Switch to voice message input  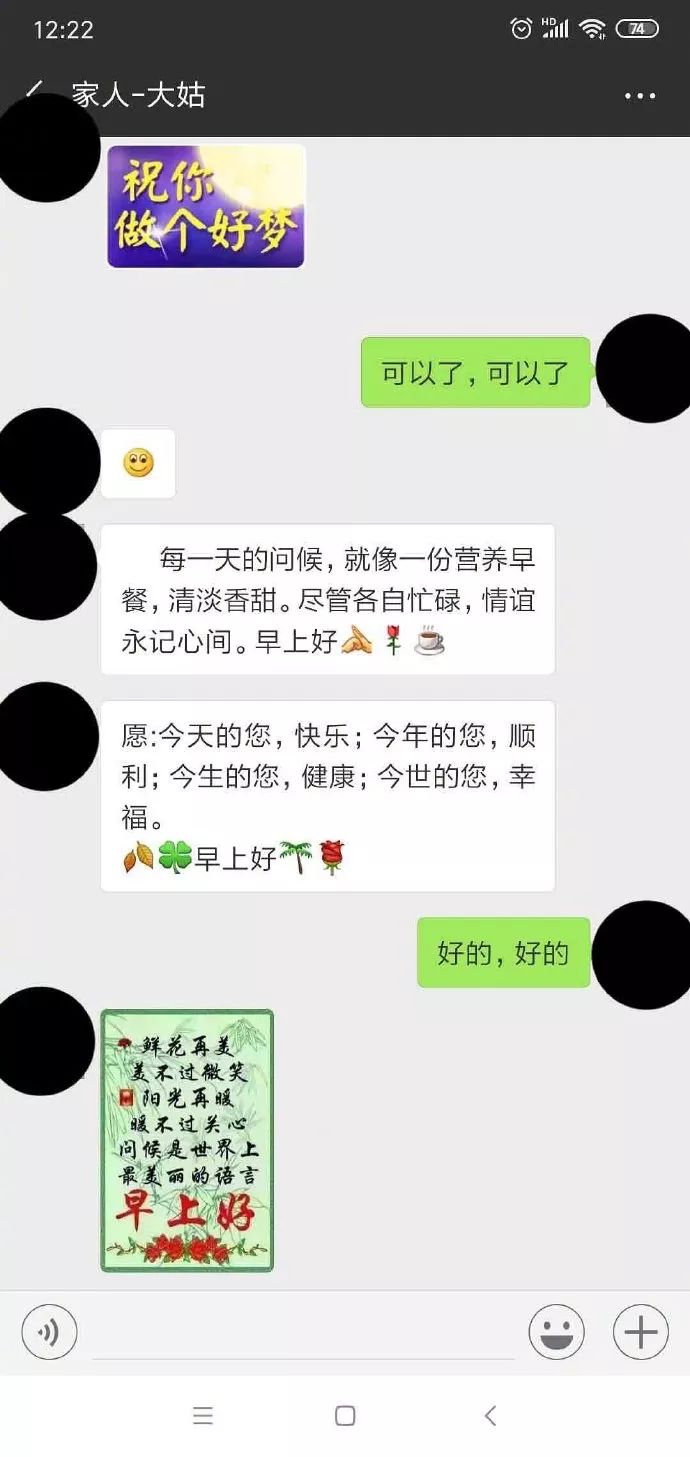pos(49,1332)
